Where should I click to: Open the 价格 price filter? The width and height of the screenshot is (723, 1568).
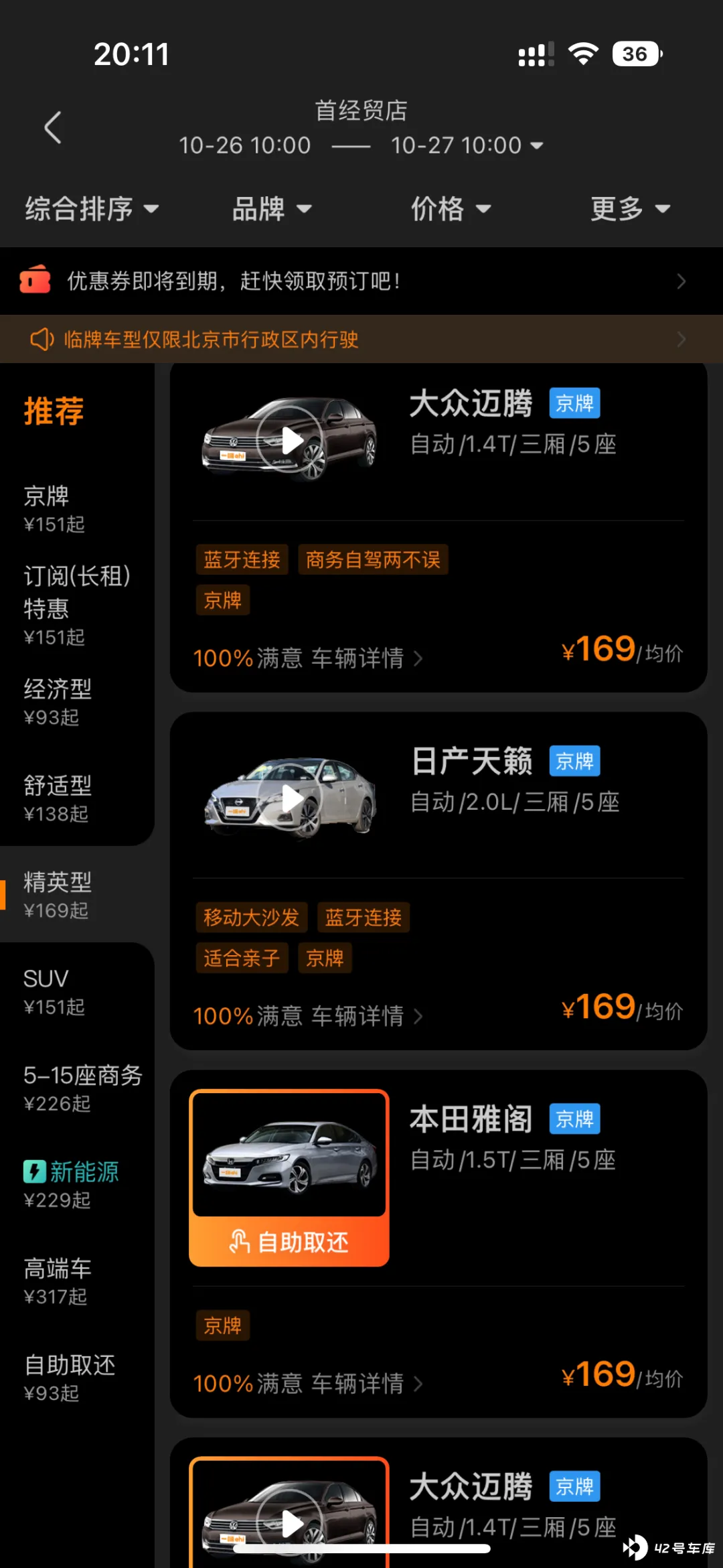[451, 209]
